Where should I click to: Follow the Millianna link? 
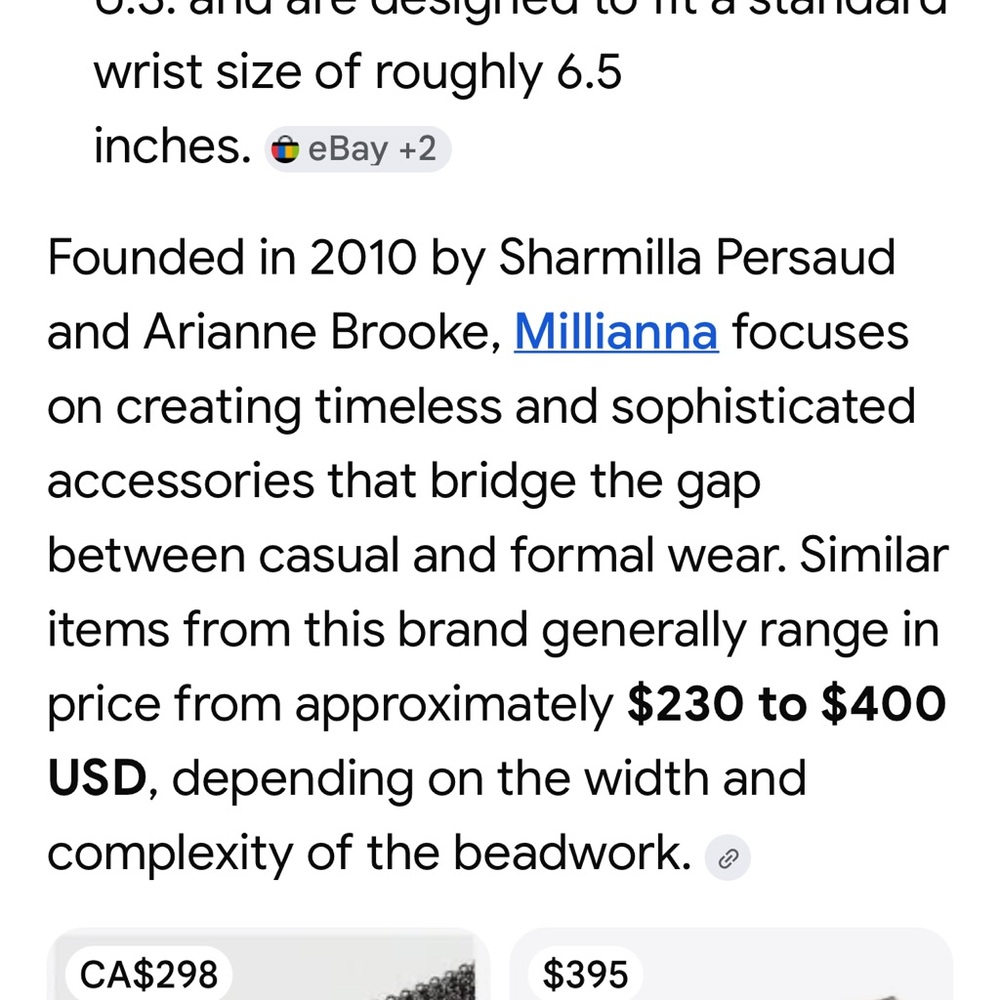[x=616, y=332]
